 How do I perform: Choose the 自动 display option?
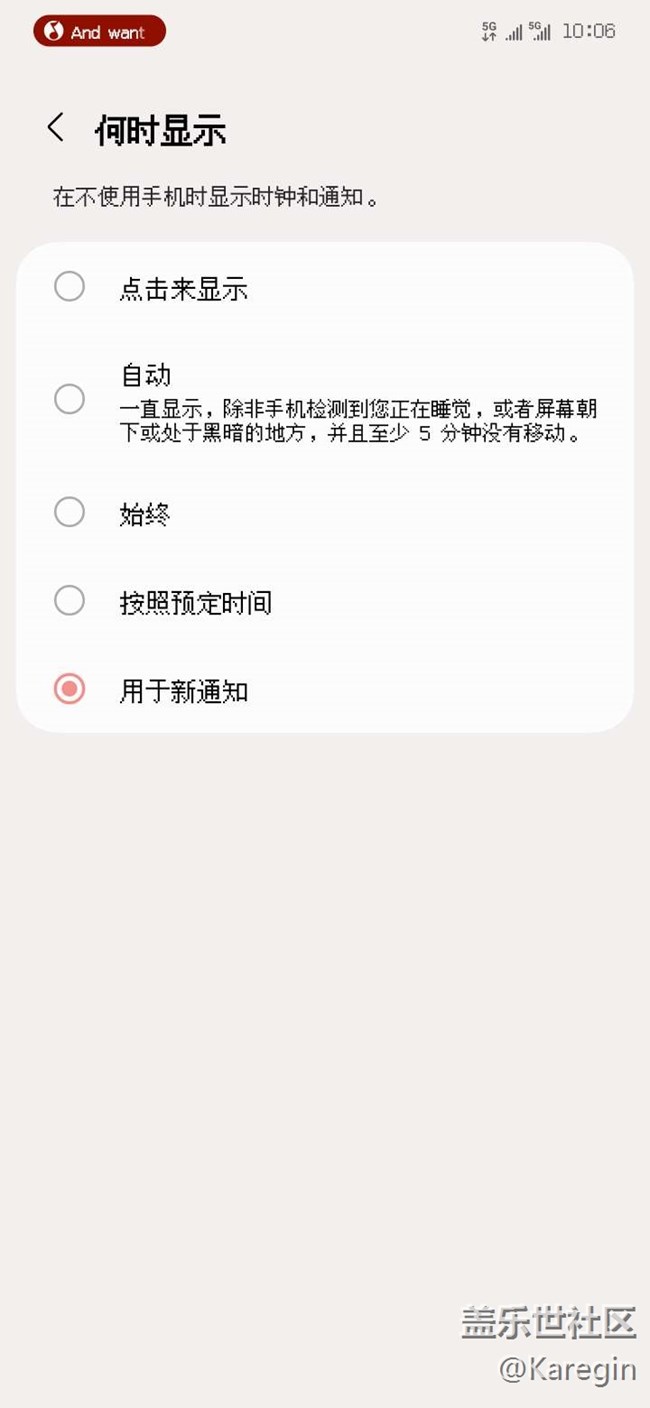[69, 399]
